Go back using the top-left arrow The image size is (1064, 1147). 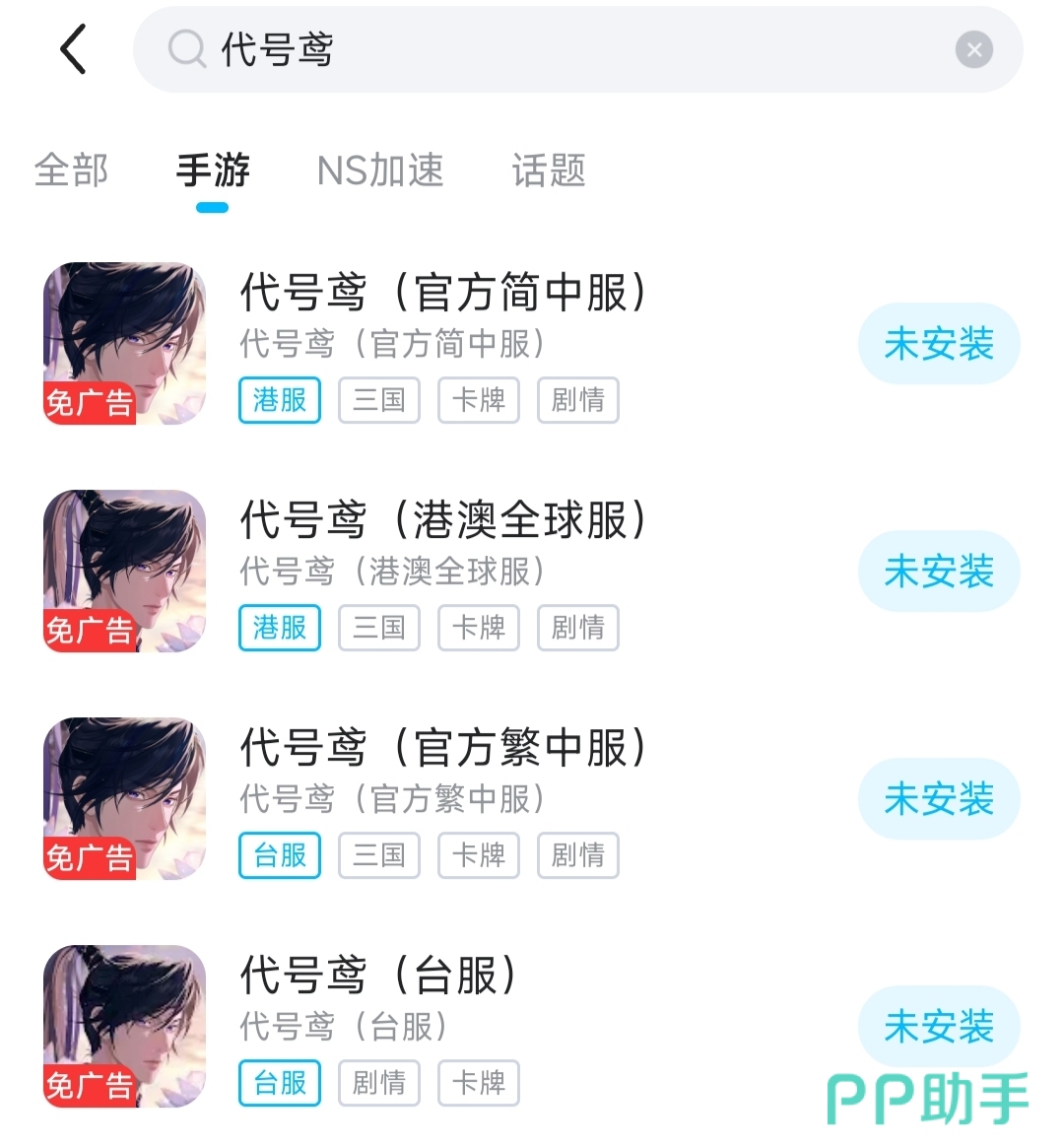(74, 49)
